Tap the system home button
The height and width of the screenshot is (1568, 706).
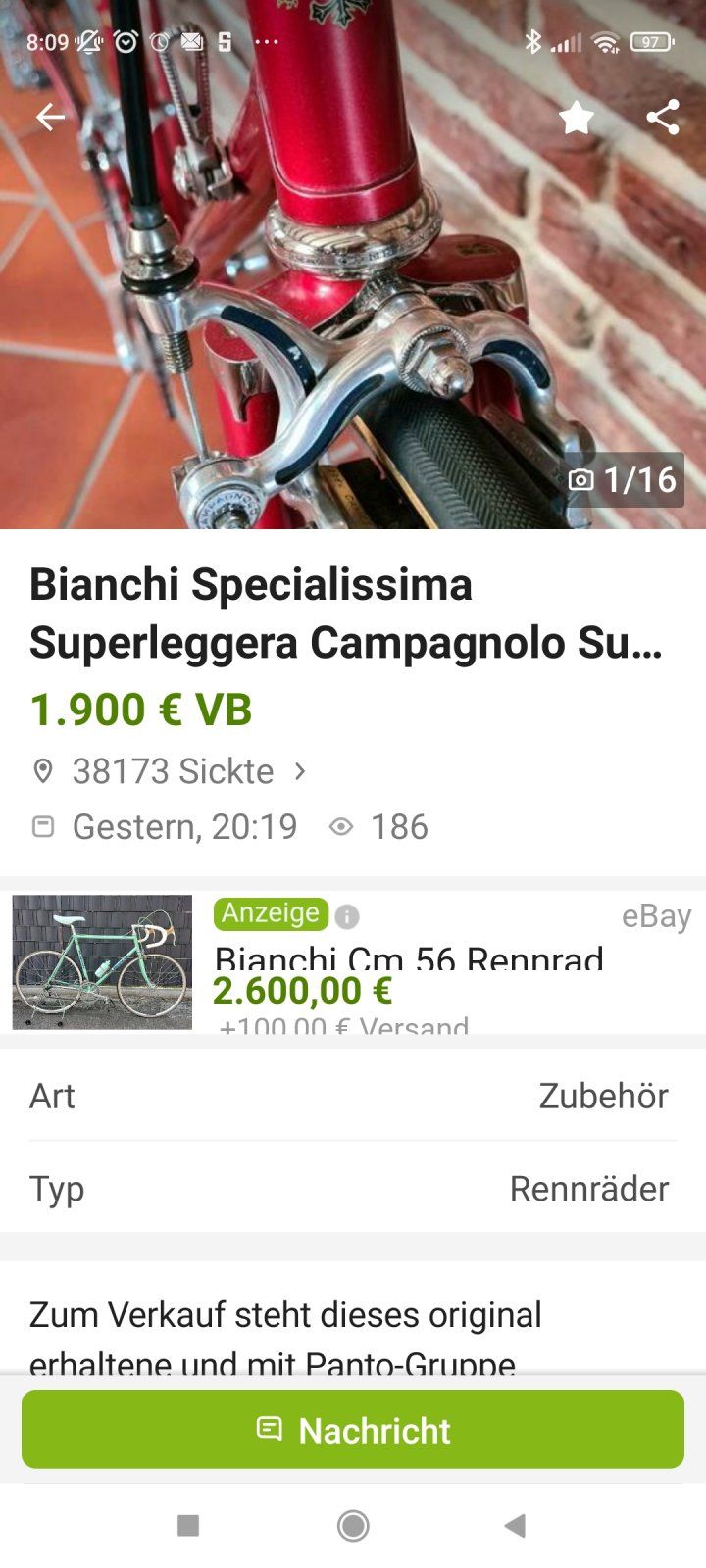(x=353, y=1525)
